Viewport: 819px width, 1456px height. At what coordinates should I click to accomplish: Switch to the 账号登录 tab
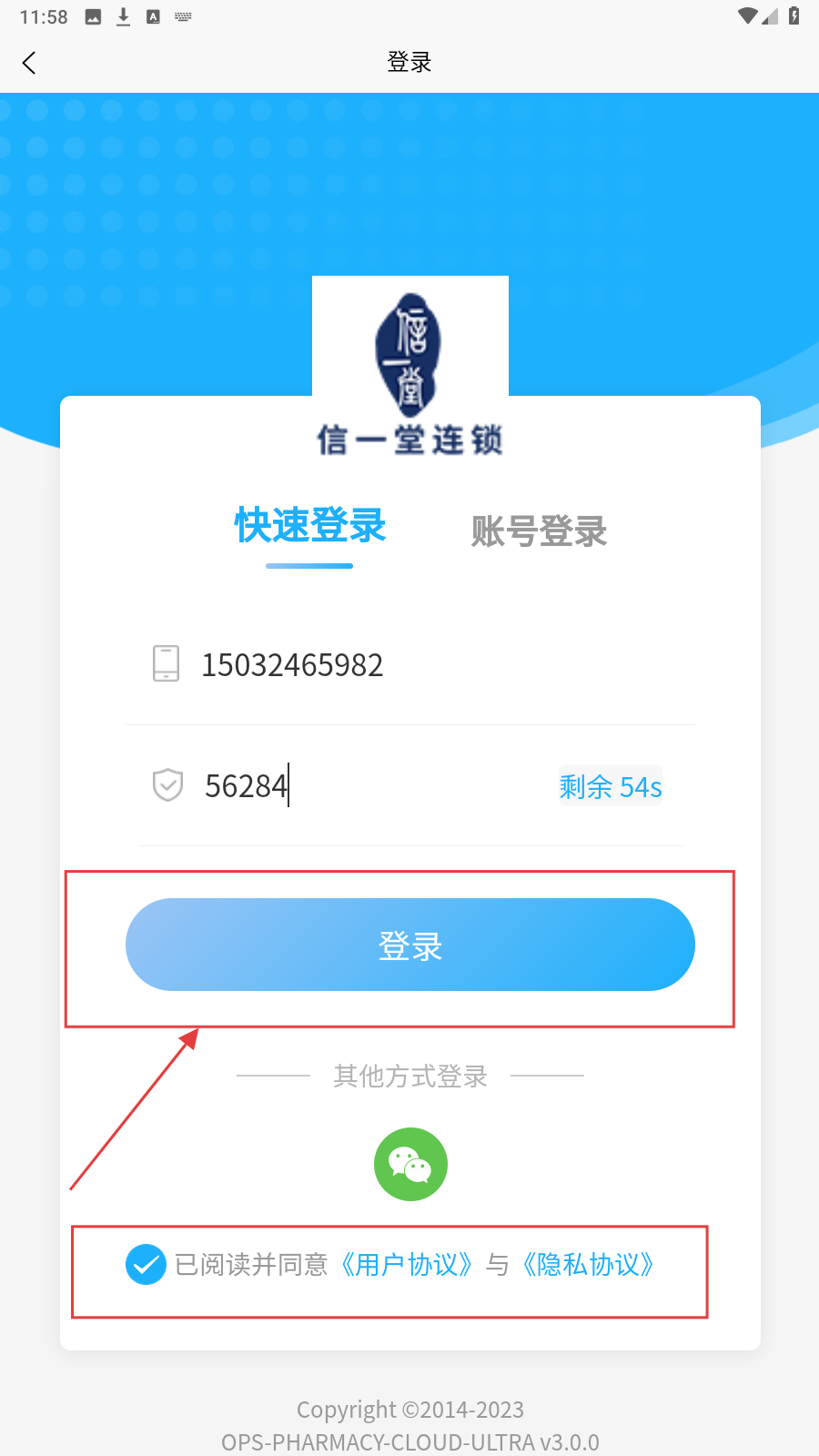coord(539,531)
